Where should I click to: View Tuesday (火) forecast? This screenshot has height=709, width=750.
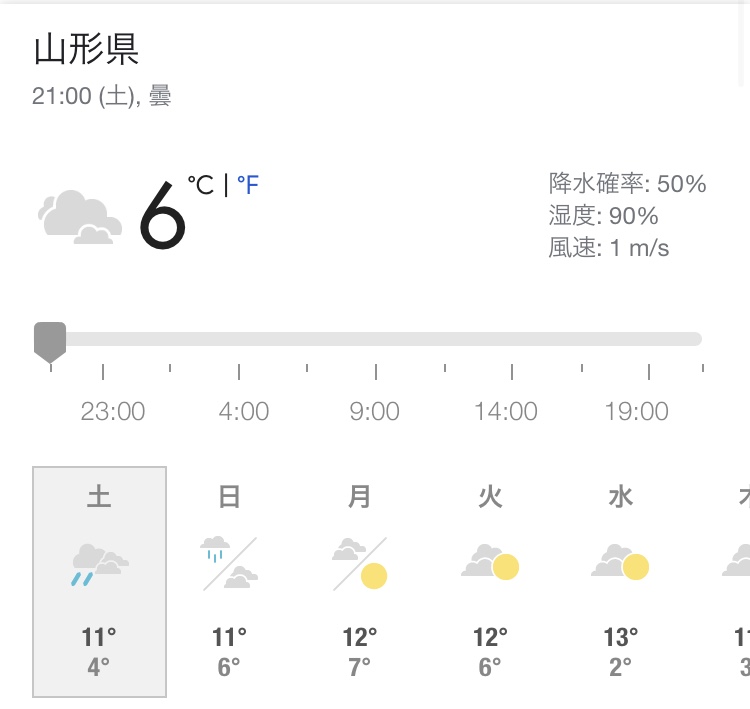point(490,581)
